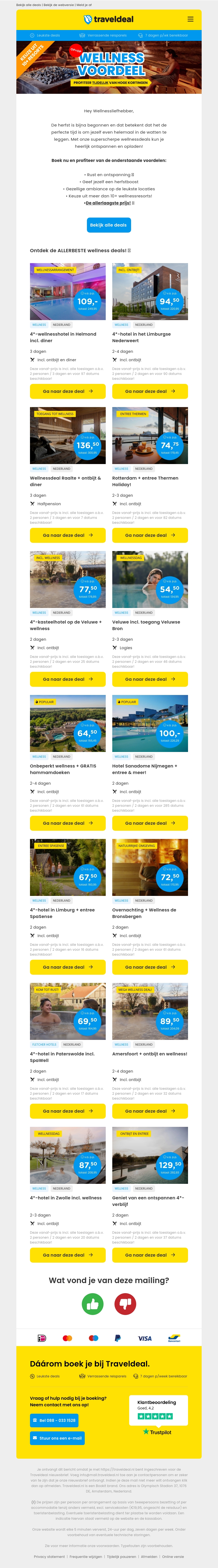
Task: Go to the Limburgse Nederweert hotel deal
Action: pos(150,392)
